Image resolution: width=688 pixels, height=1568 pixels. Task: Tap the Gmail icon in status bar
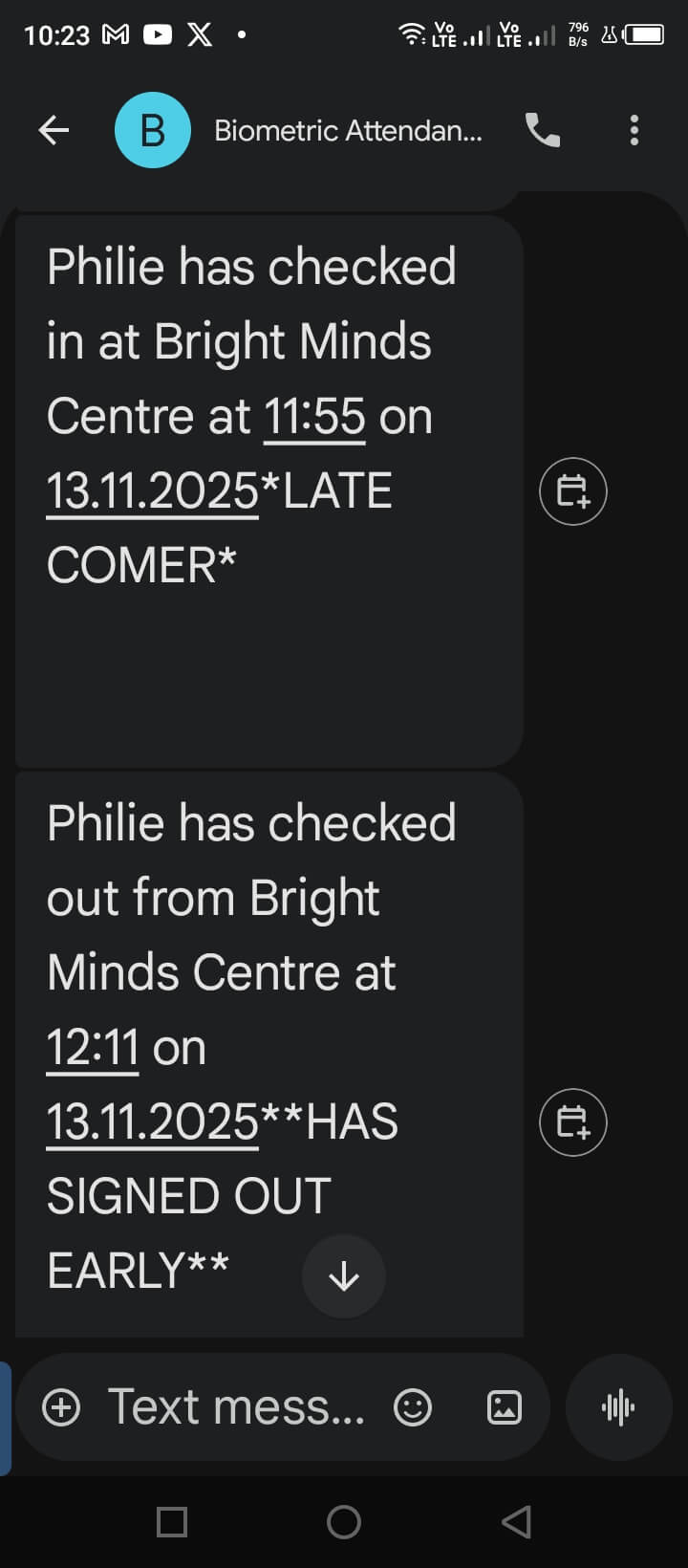click(x=117, y=33)
